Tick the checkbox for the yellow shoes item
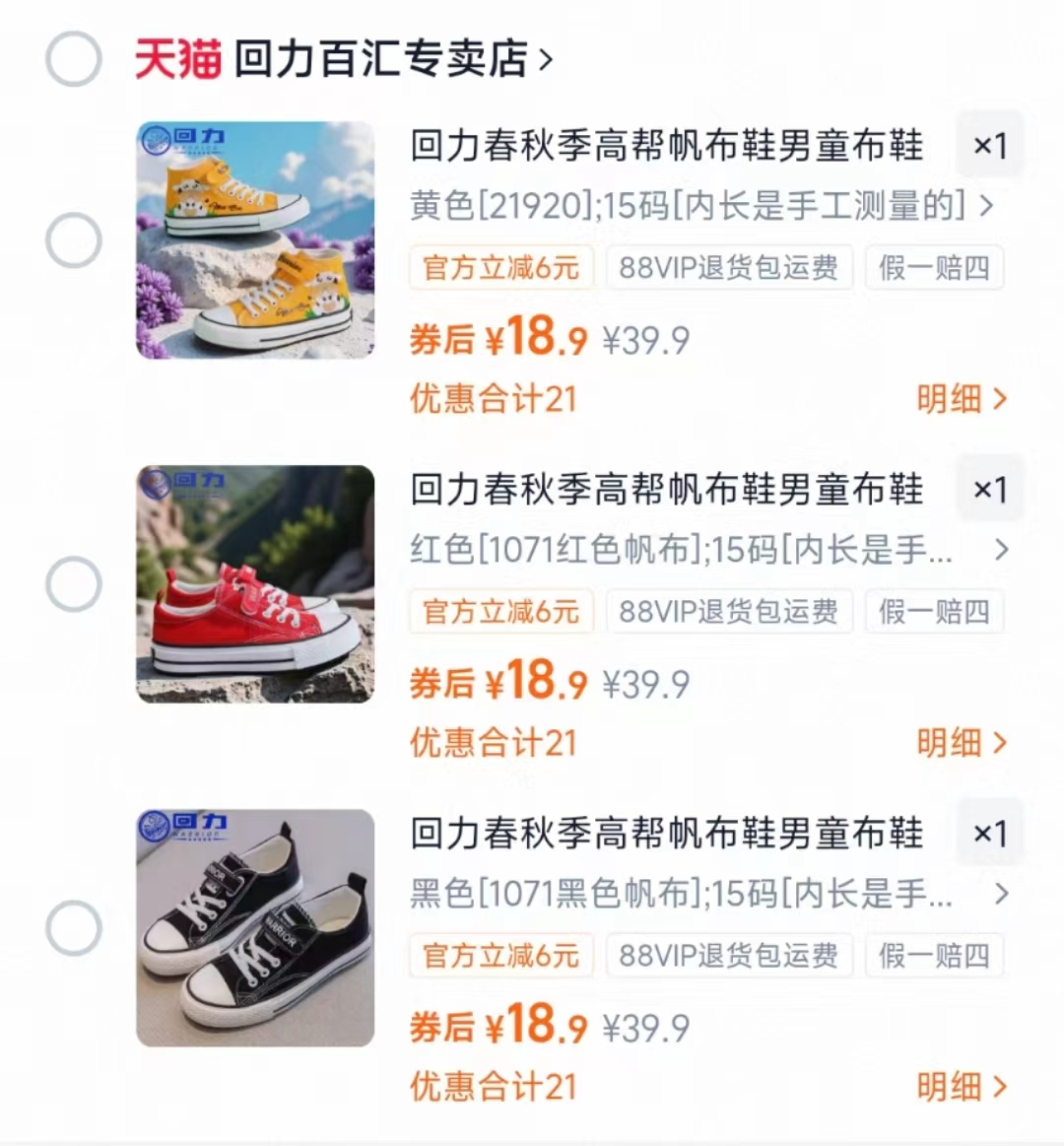 pos(74,238)
